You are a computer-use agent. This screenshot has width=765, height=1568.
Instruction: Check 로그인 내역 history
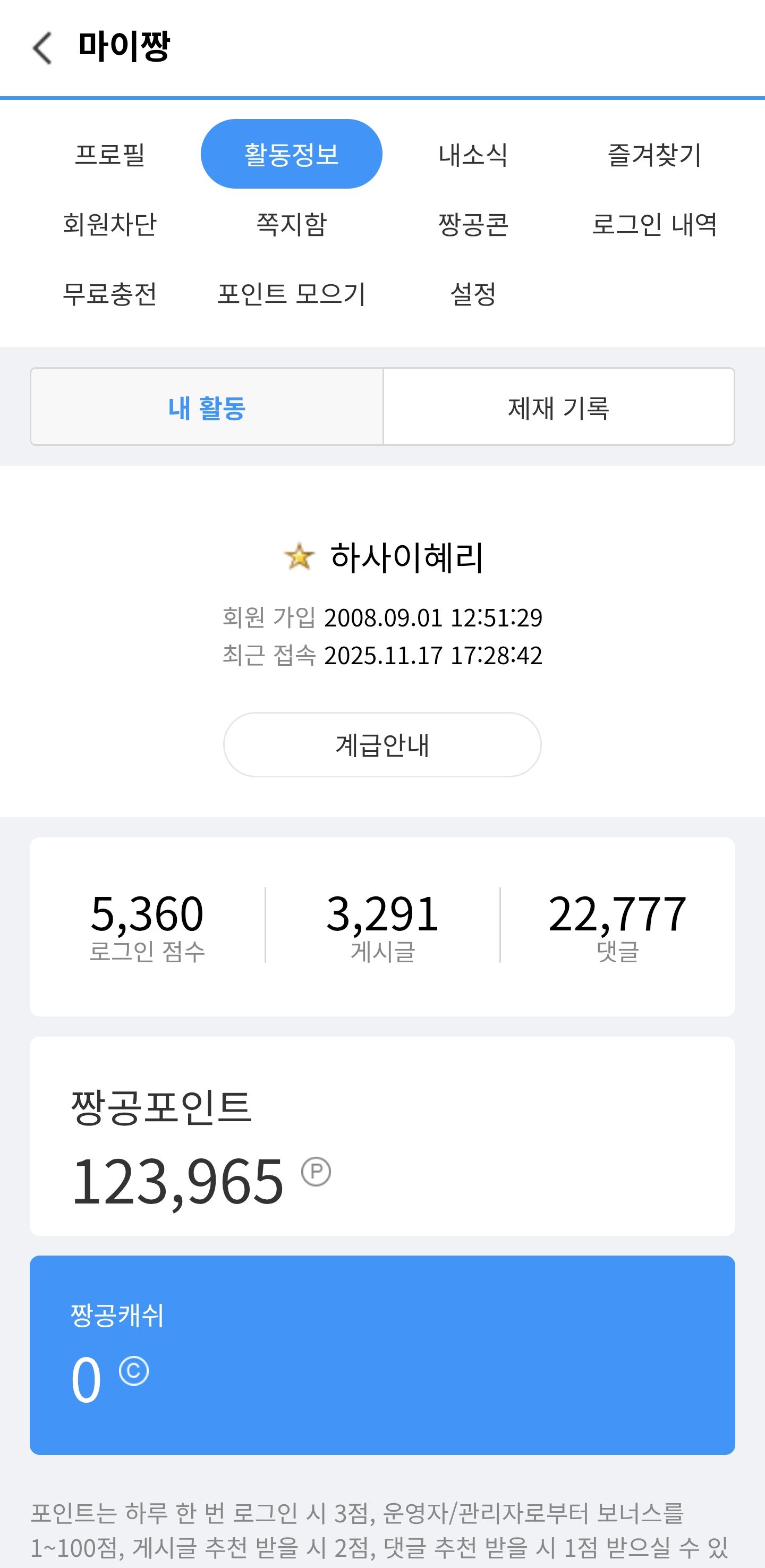[654, 224]
